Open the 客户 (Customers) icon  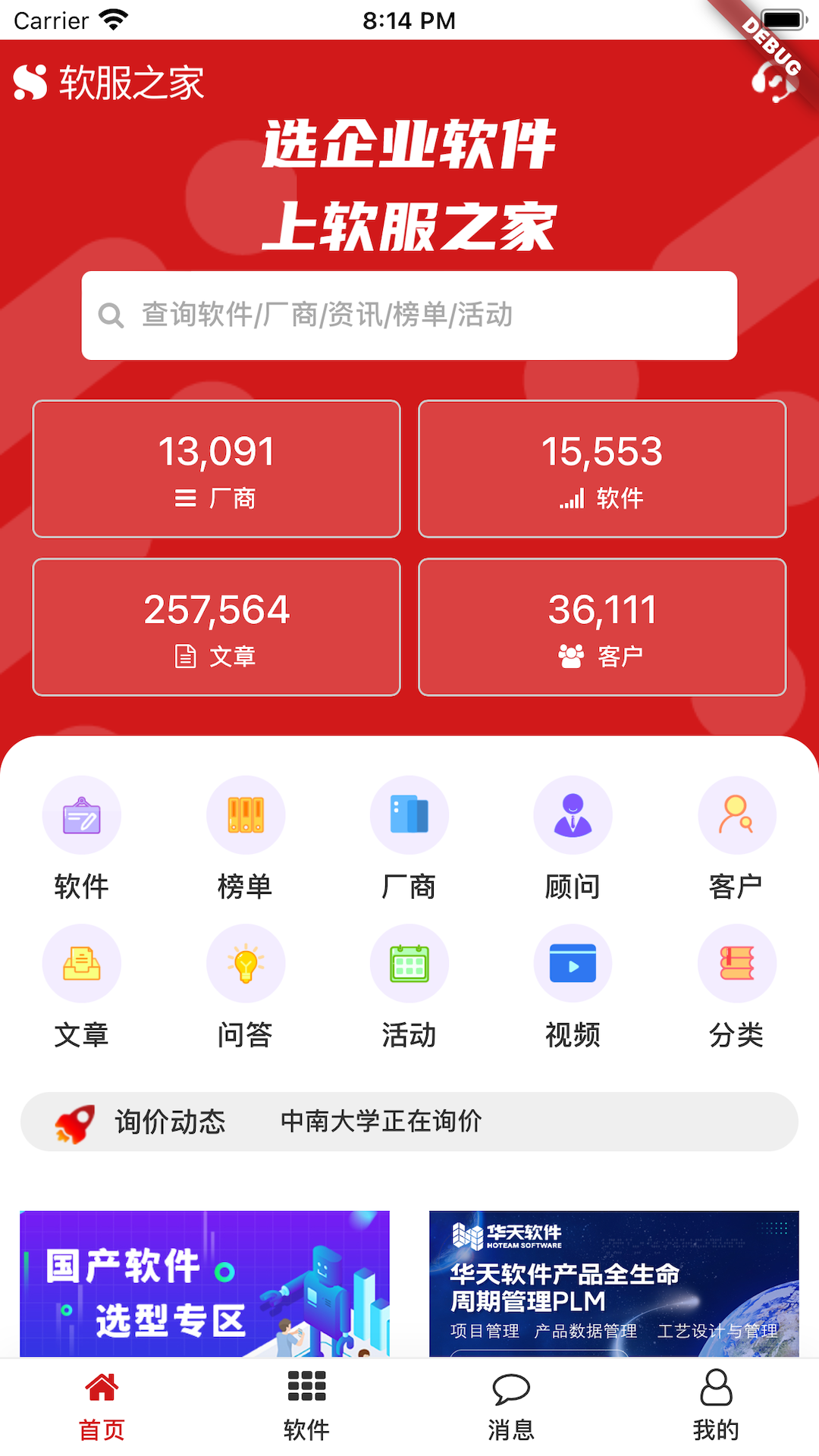tap(737, 815)
